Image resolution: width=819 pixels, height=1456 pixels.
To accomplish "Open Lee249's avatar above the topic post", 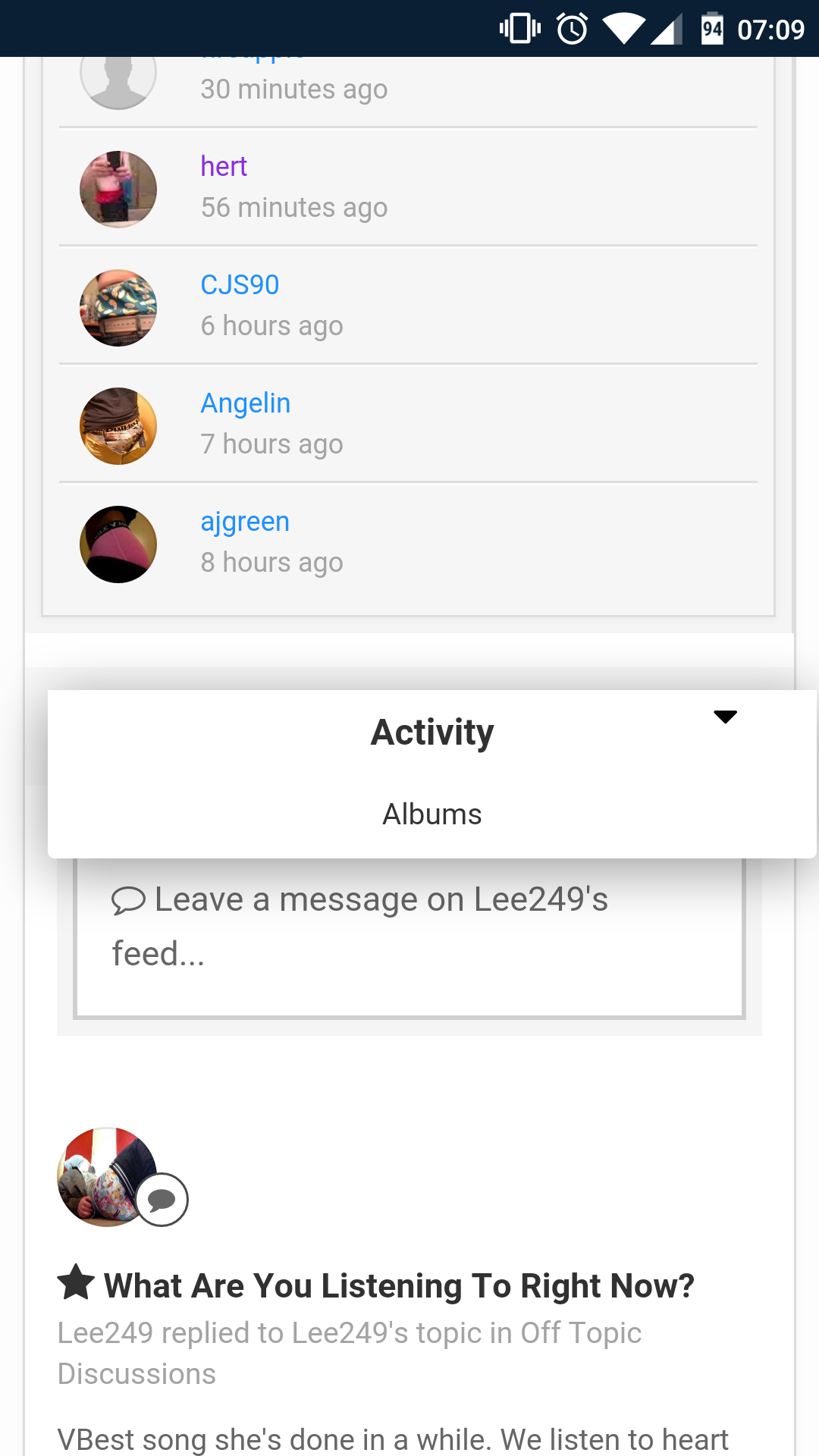I will point(107,1177).
